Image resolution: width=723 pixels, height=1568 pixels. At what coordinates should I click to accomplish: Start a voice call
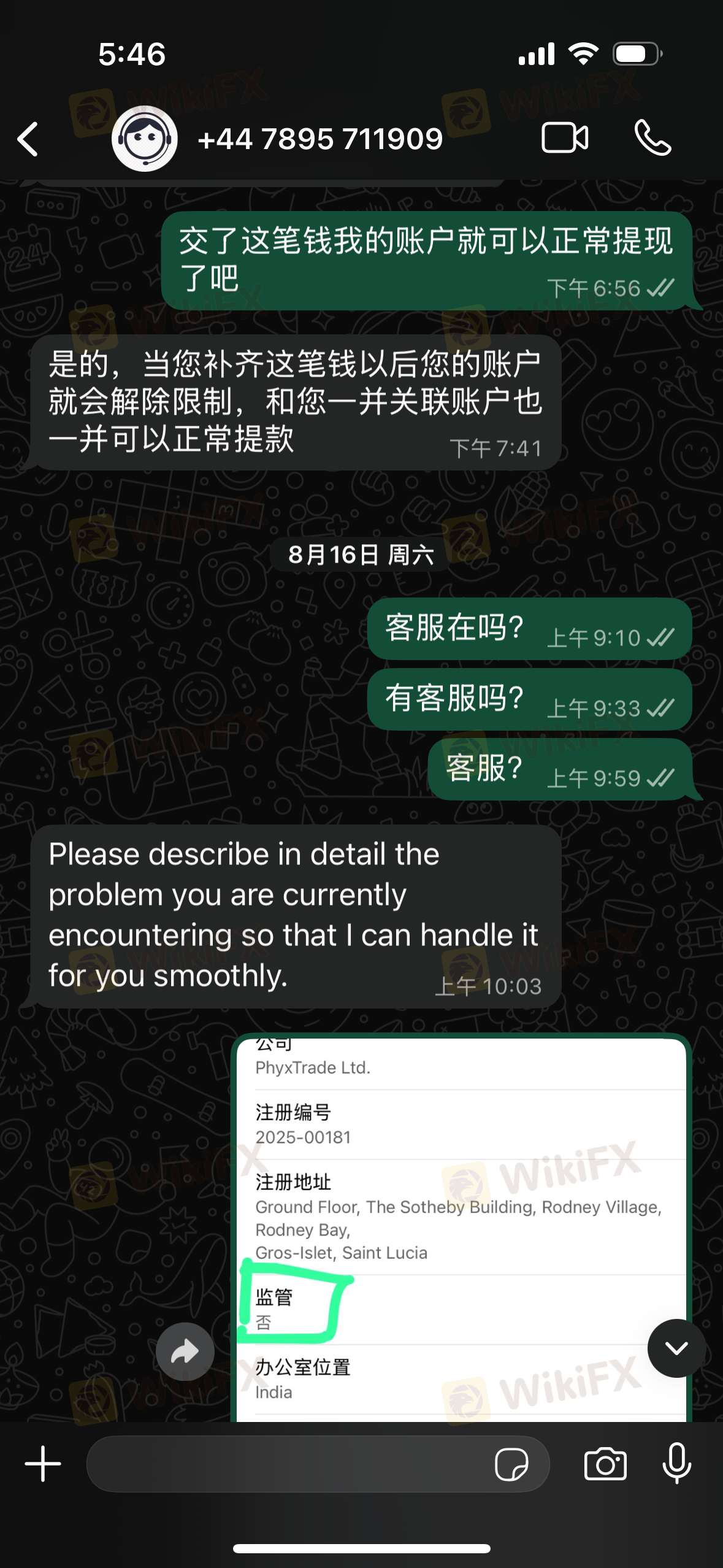(x=652, y=137)
